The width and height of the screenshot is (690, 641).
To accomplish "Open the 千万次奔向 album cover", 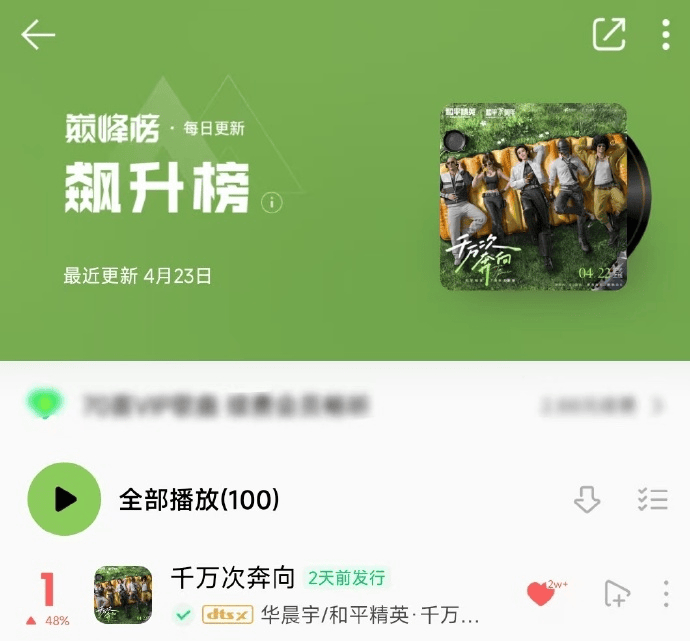I will coord(533,197).
